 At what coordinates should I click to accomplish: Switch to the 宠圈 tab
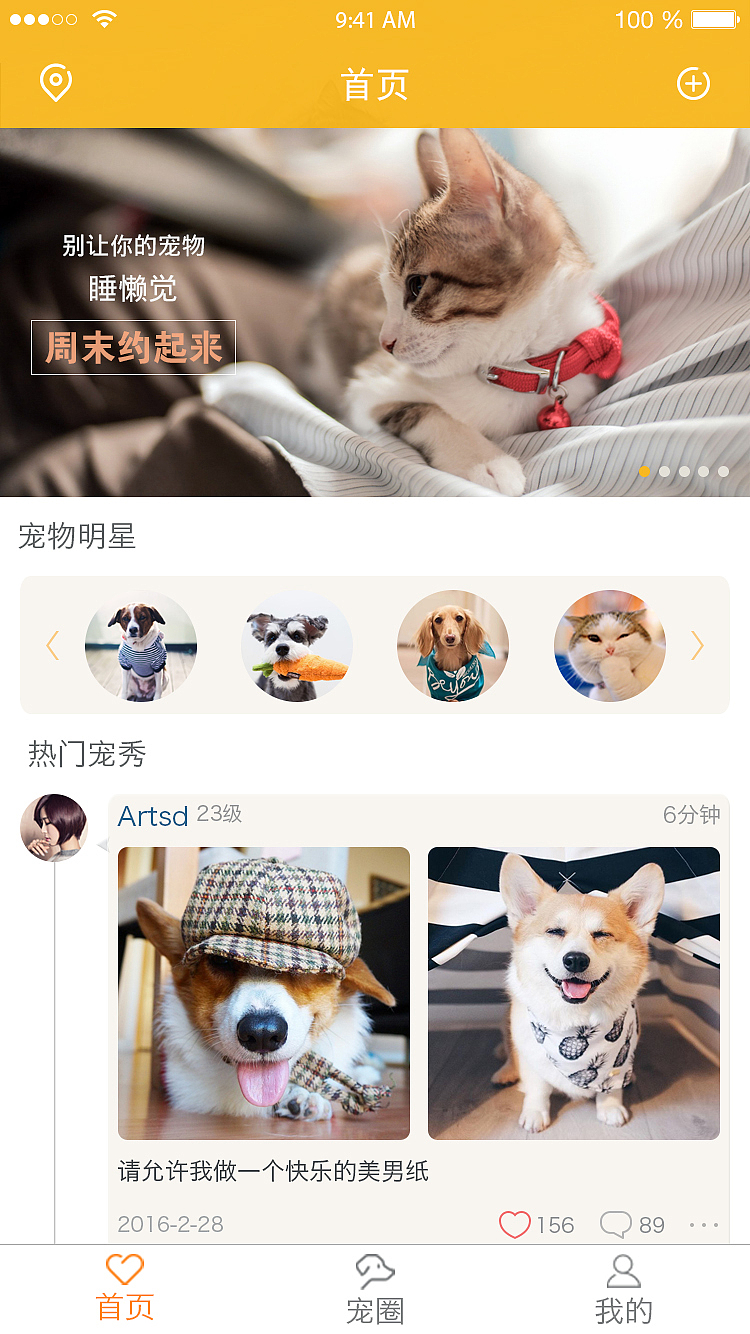375,1288
